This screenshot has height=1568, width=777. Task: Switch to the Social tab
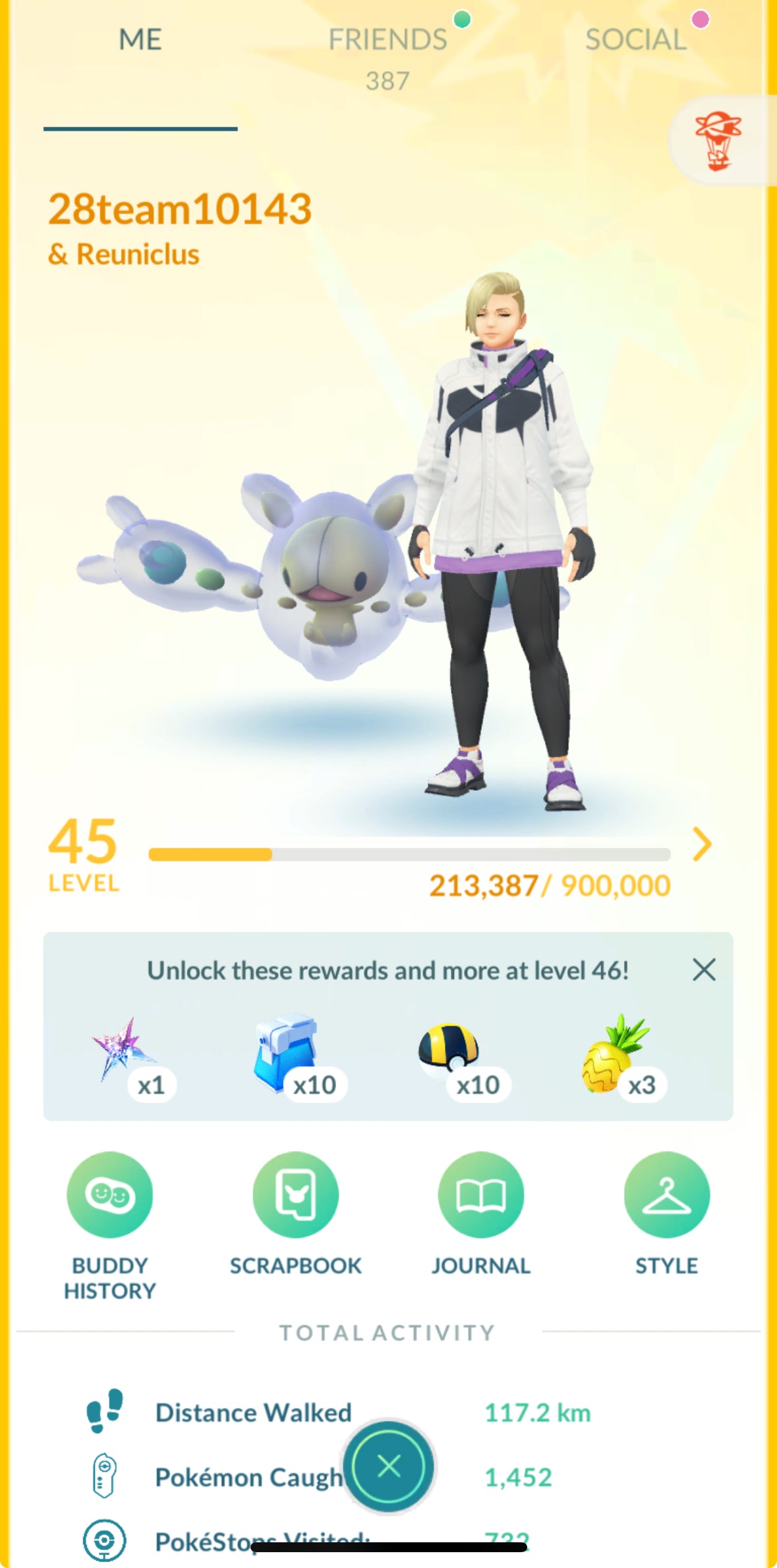(635, 41)
